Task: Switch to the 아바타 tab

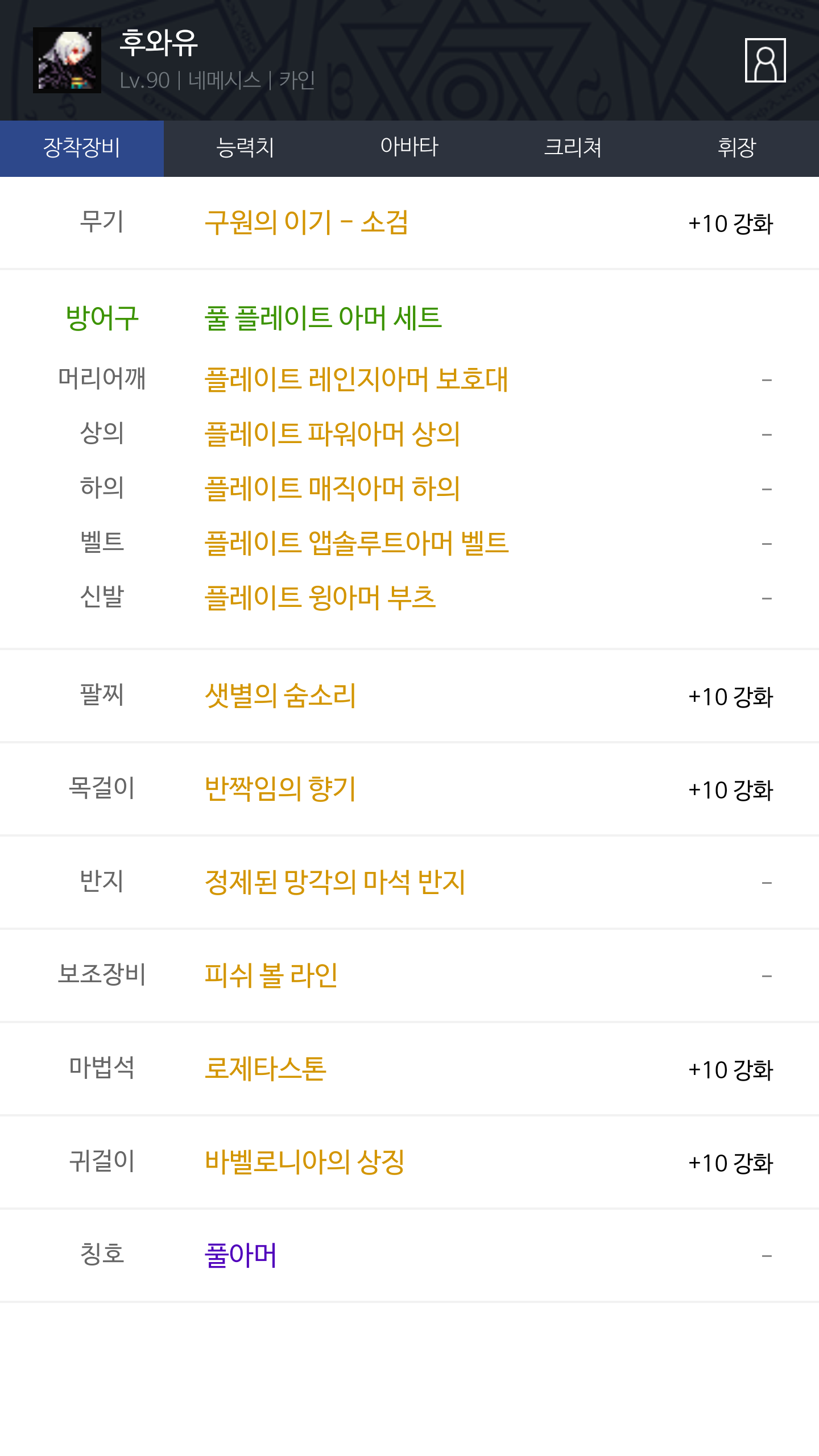Action: coord(409,148)
